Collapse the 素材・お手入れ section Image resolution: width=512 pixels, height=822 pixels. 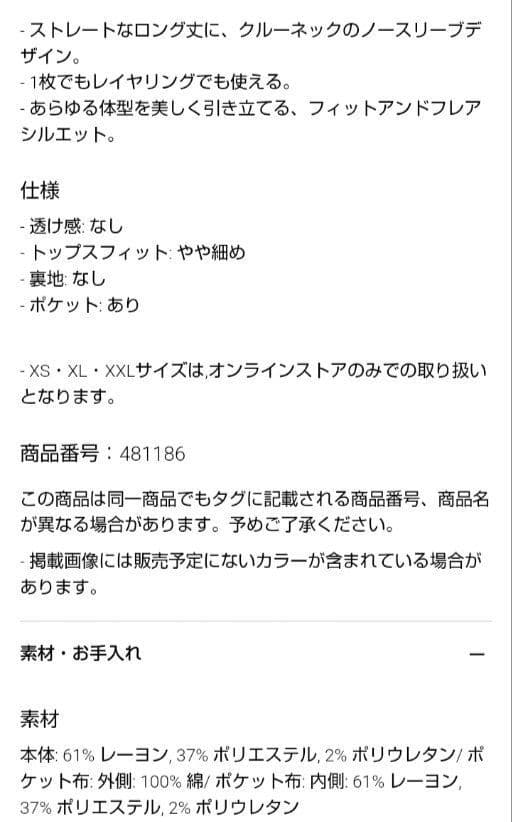476,654
